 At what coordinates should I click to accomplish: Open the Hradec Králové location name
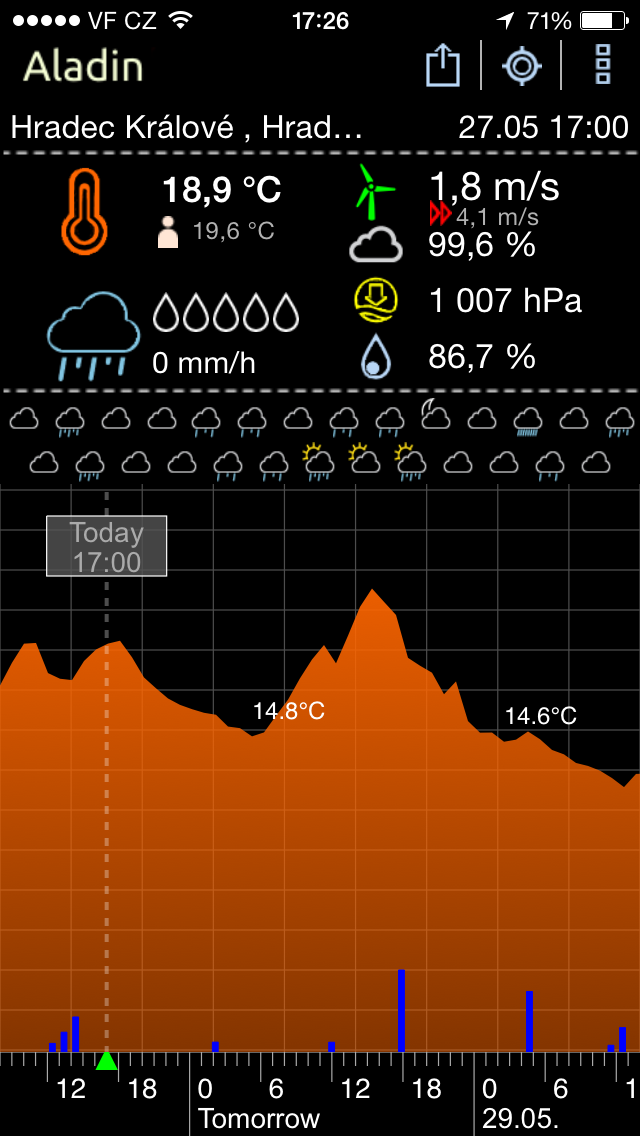tap(187, 127)
